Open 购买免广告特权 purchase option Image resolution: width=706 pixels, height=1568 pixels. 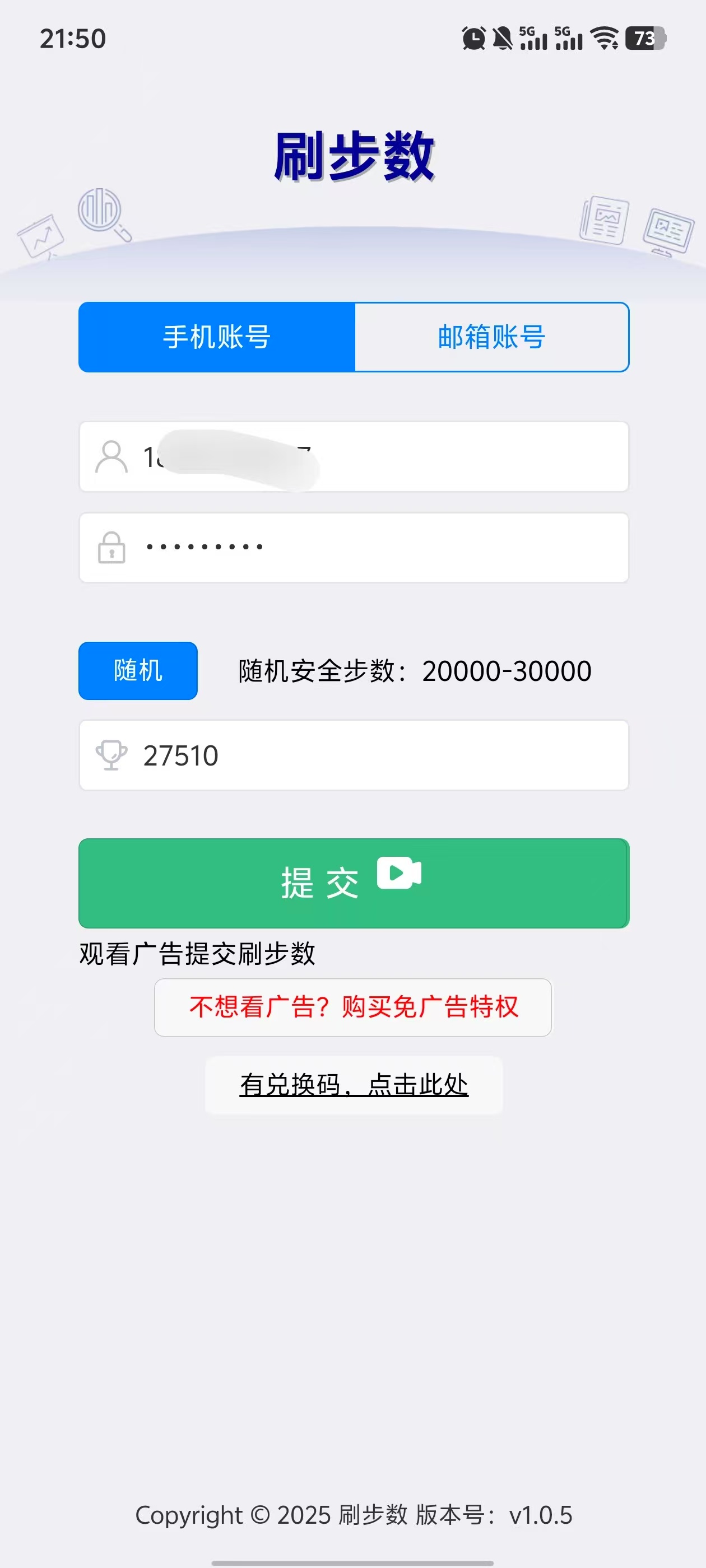click(352, 1007)
